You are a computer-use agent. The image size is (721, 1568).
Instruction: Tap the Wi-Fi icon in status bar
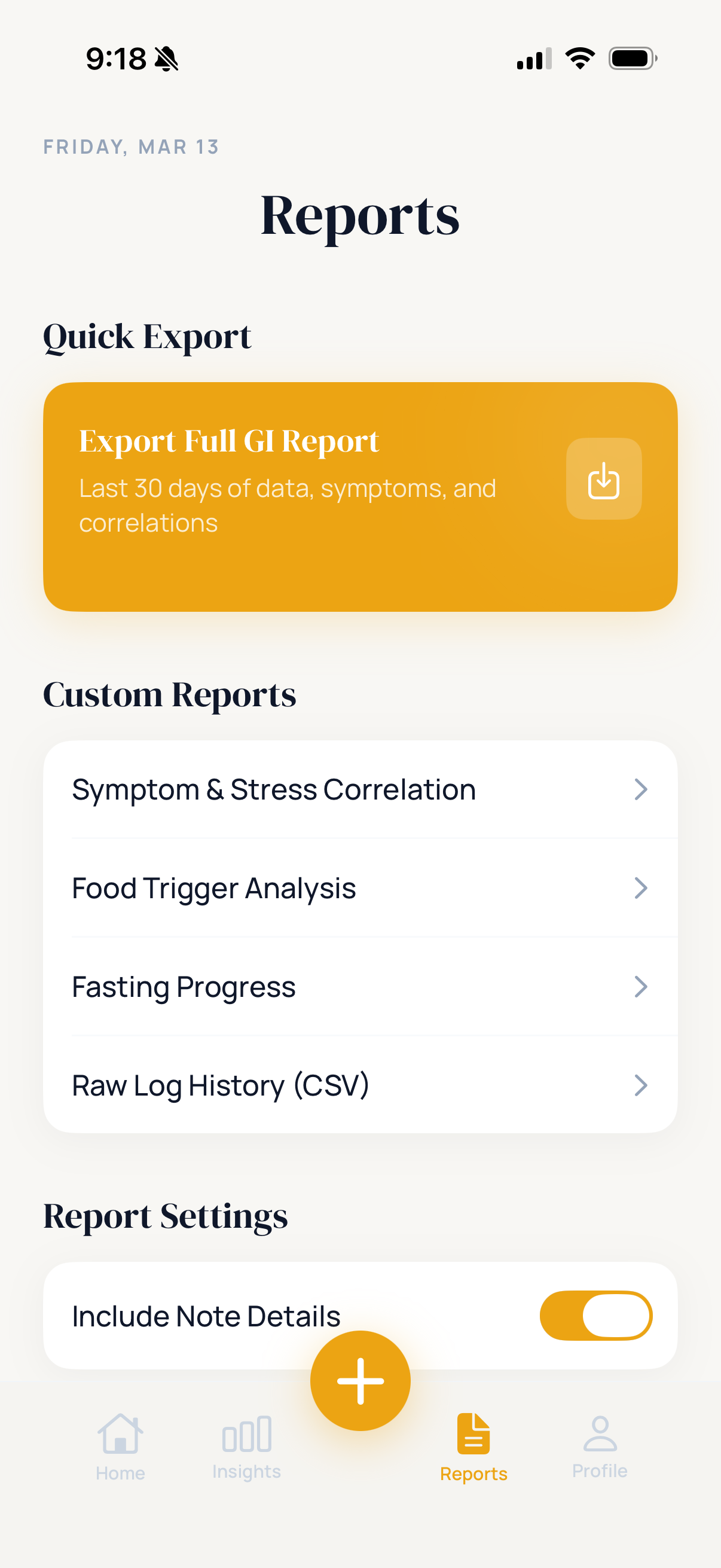click(578, 58)
